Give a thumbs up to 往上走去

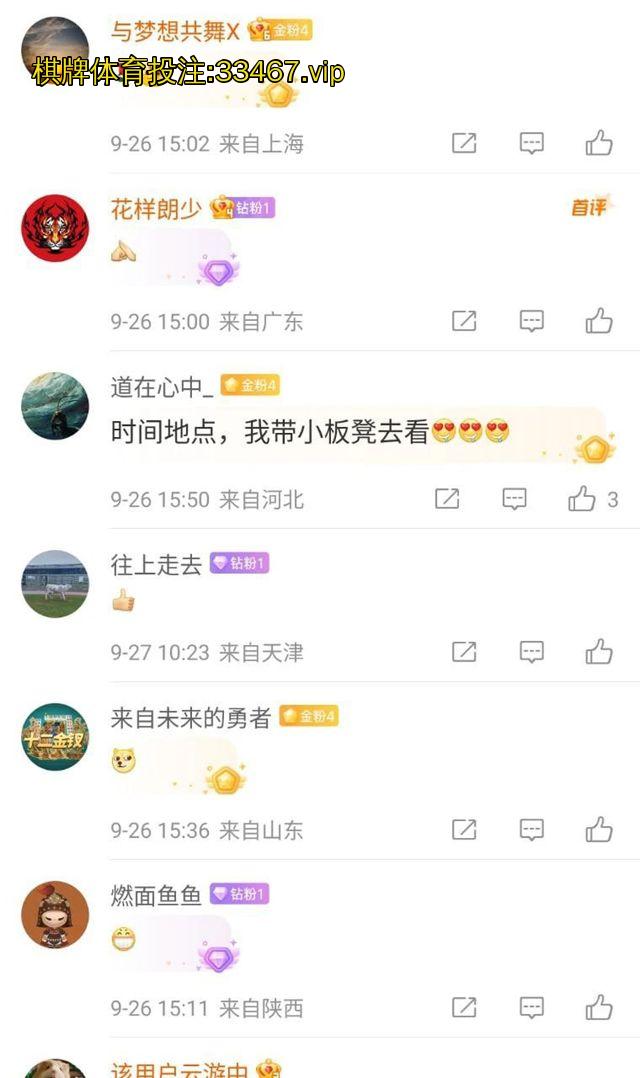599,652
